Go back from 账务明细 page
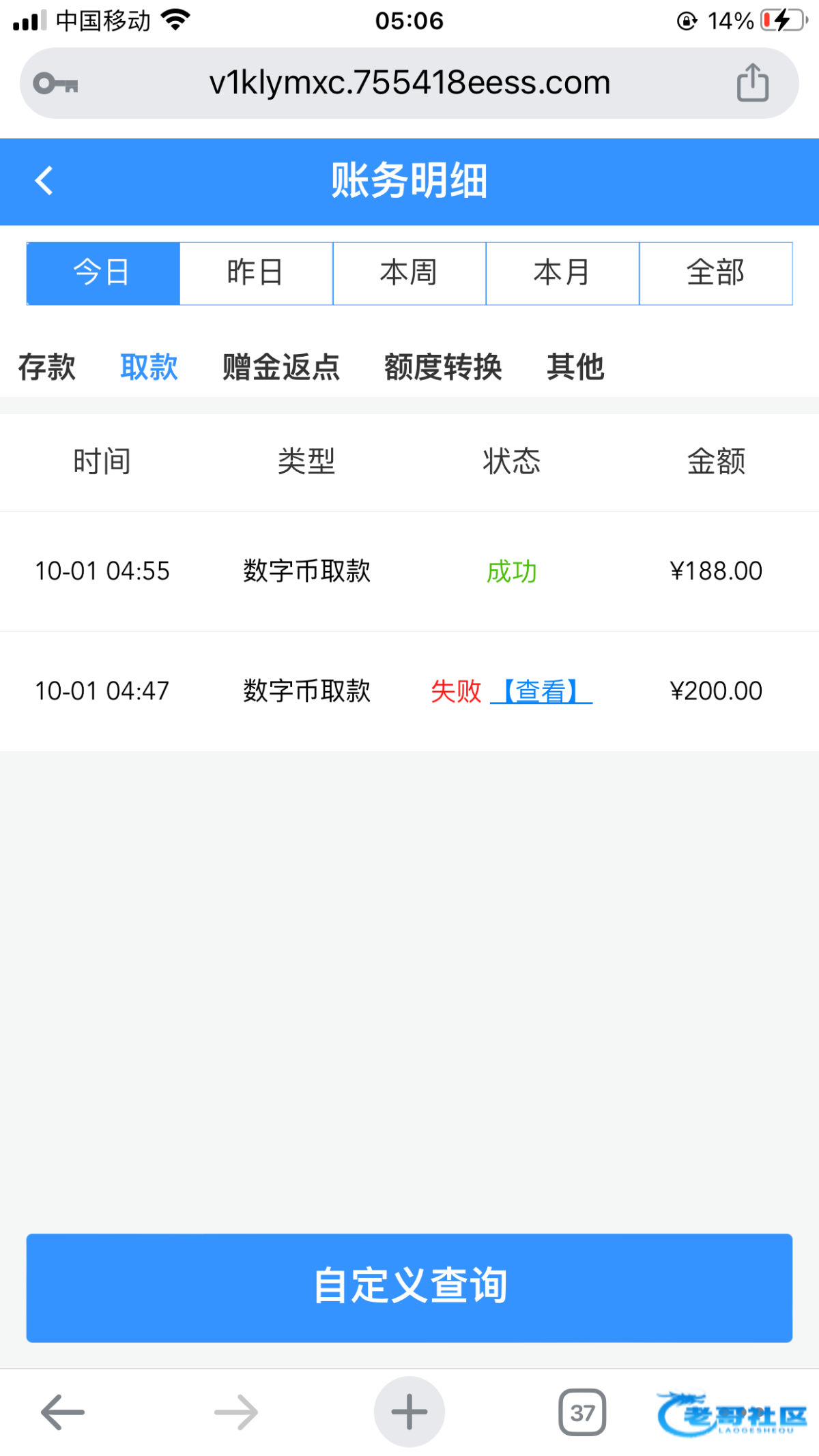The height and width of the screenshot is (1456, 819). point(44,181)
